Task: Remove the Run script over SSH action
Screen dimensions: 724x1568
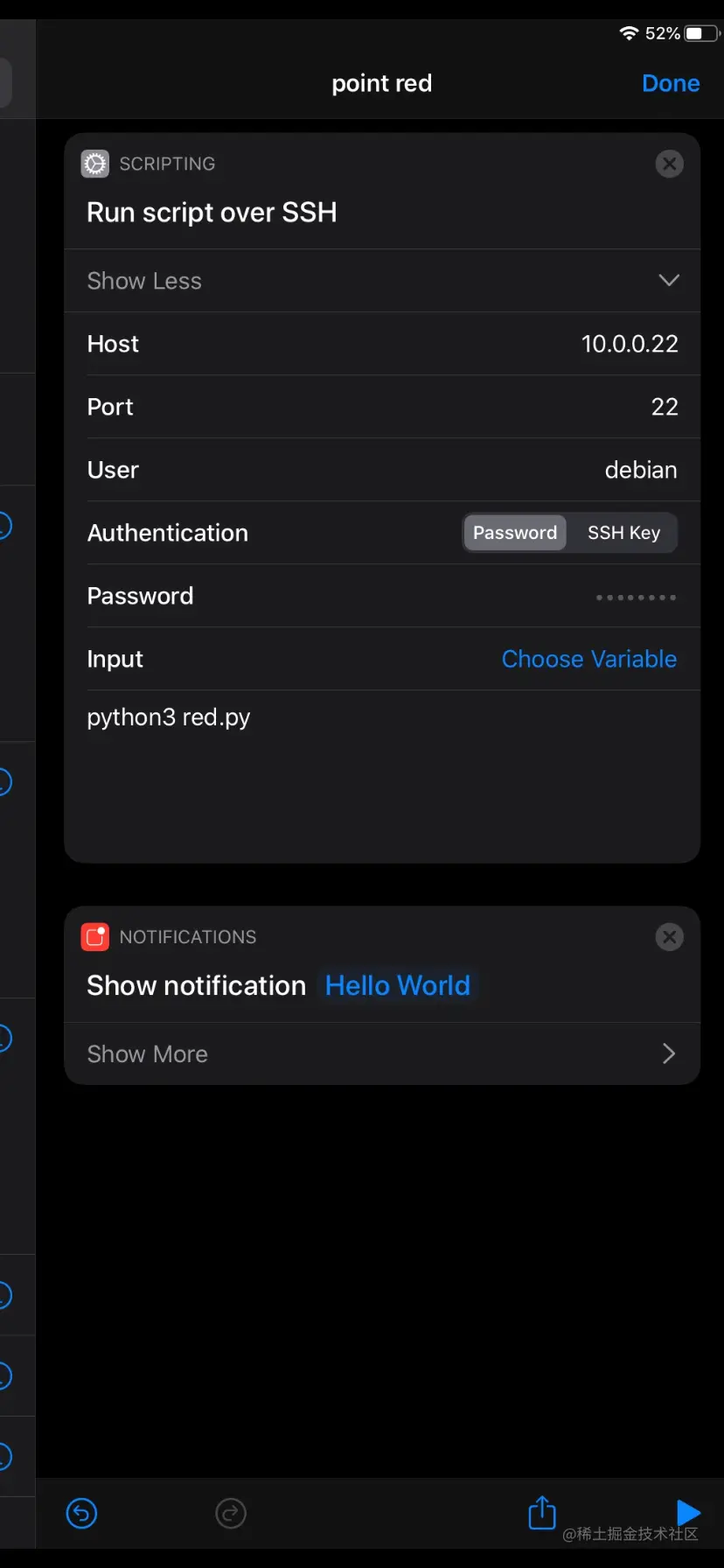Action: (x=669, y=164)
